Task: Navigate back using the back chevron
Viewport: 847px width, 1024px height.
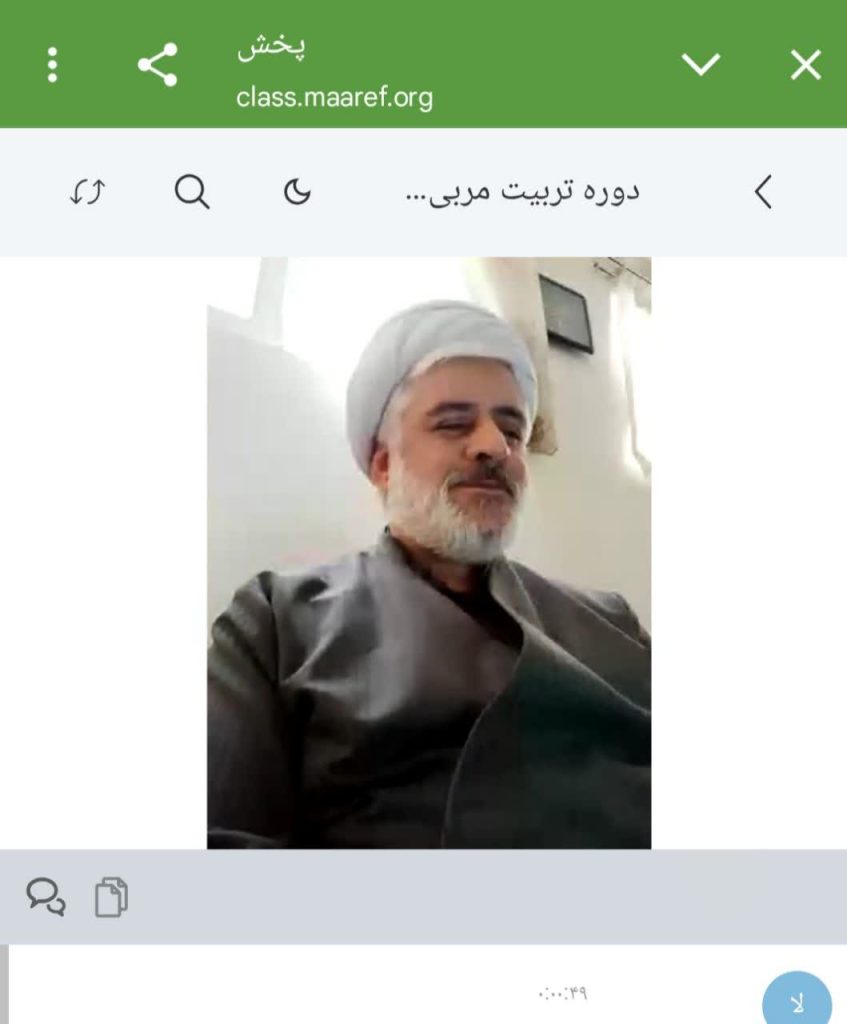Action: coord(762,193)
